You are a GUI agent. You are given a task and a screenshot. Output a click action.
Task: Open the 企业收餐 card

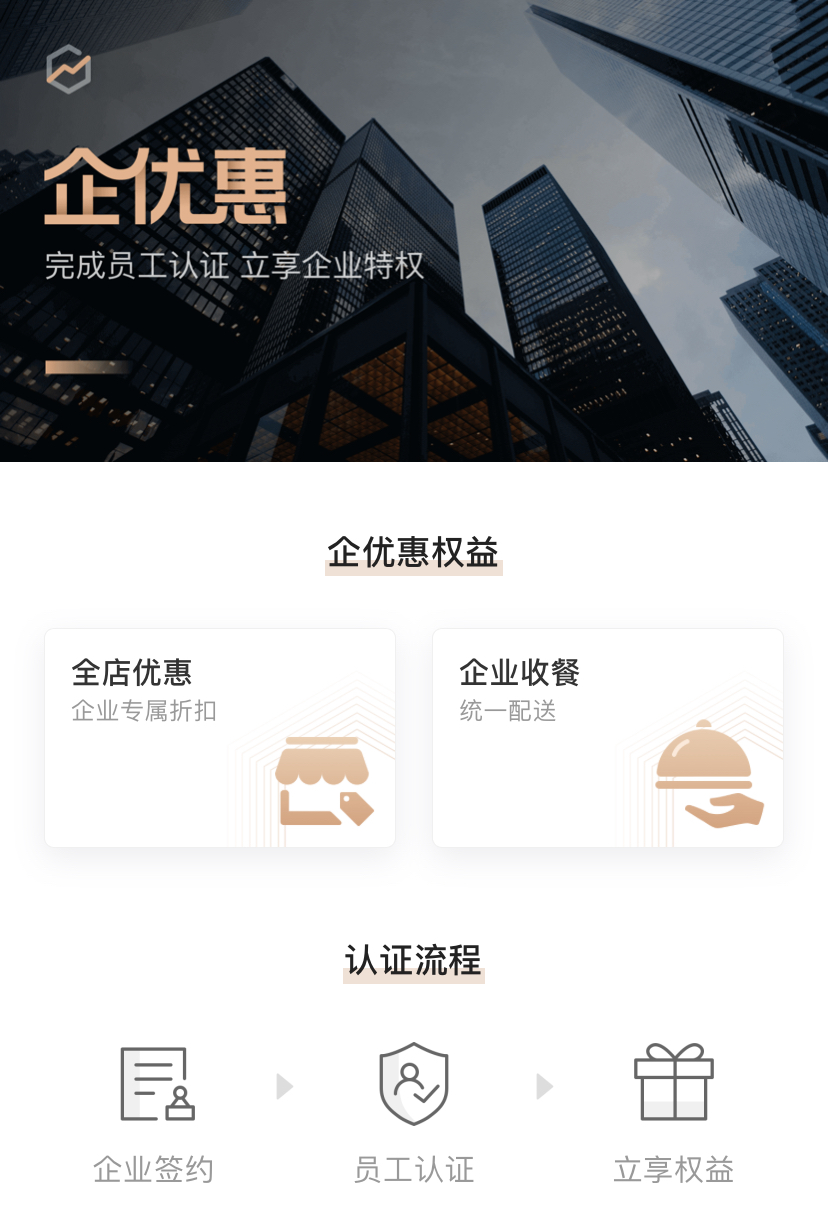point(607,738)
